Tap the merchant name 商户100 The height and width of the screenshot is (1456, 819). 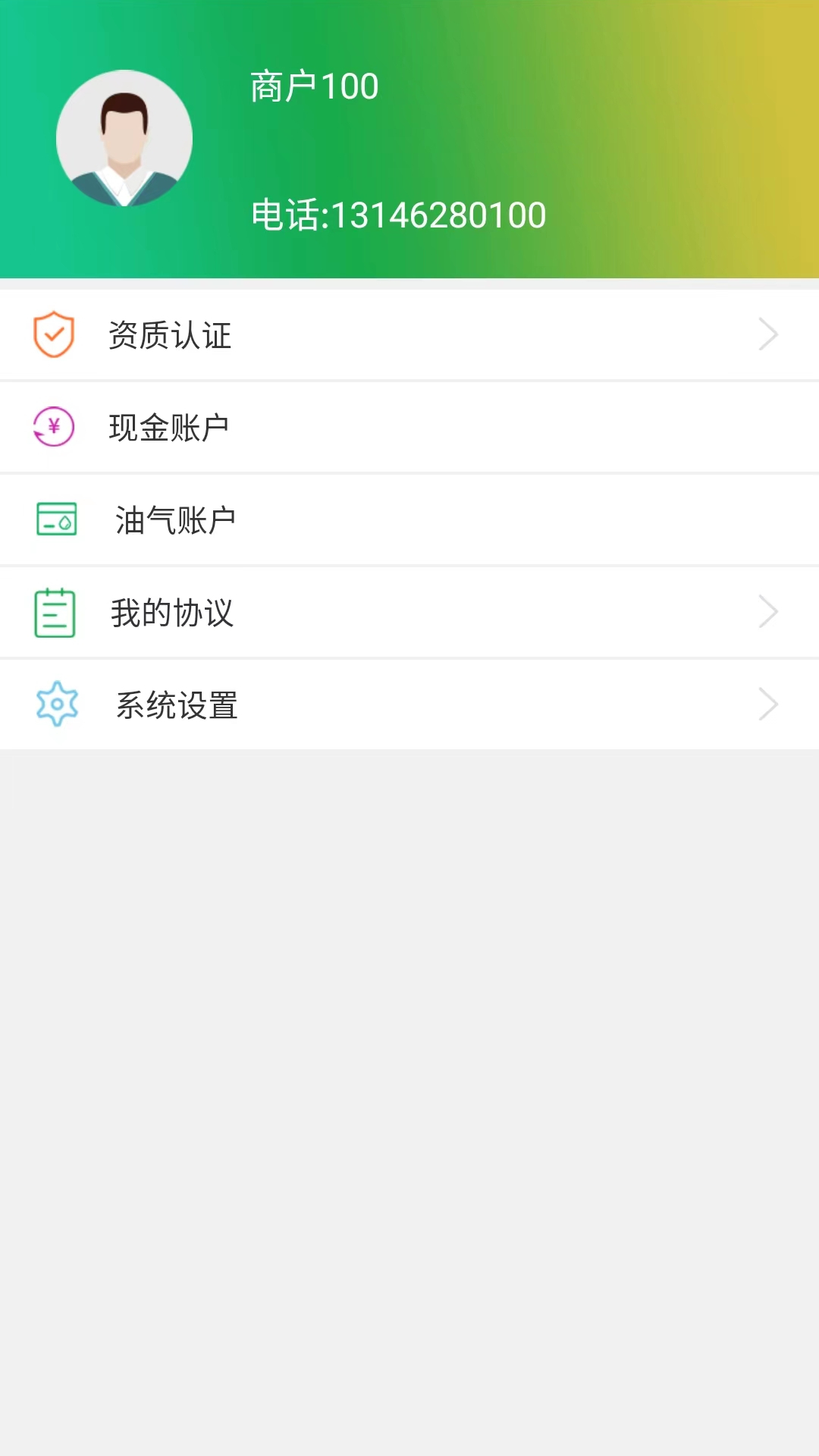[x=312, y=86]
